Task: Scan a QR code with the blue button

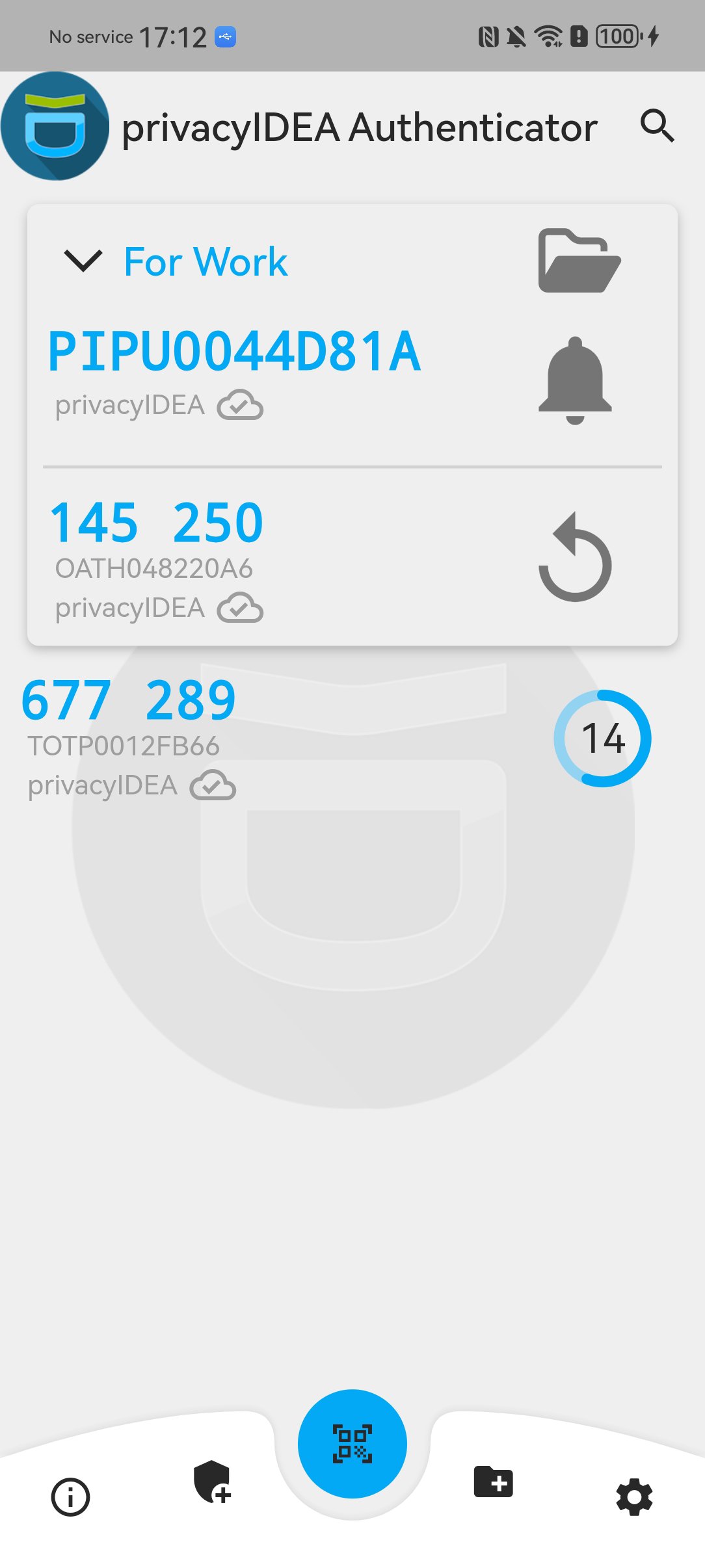Action: (352, 1443)
